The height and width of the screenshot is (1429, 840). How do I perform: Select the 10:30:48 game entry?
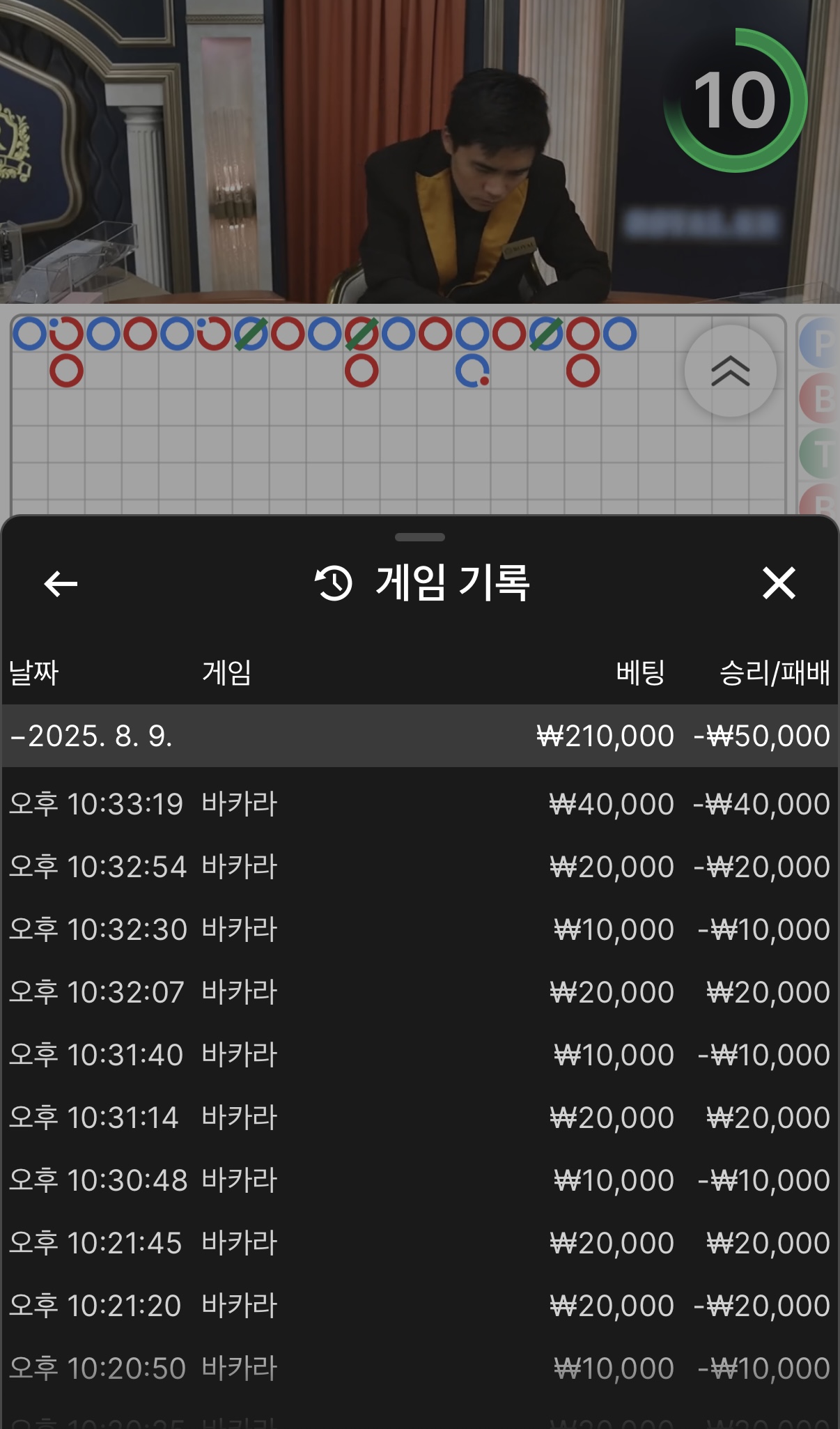[419, 1180]
